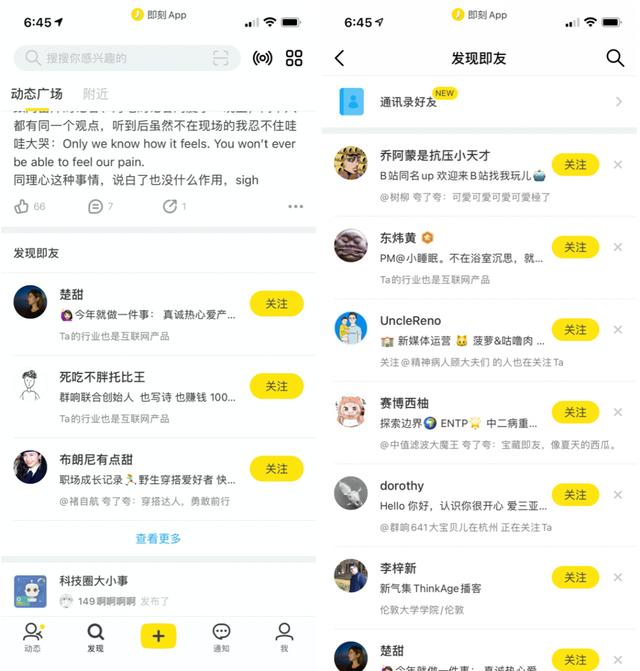Open comments on the post with 7 comments

tap(96, 206)
